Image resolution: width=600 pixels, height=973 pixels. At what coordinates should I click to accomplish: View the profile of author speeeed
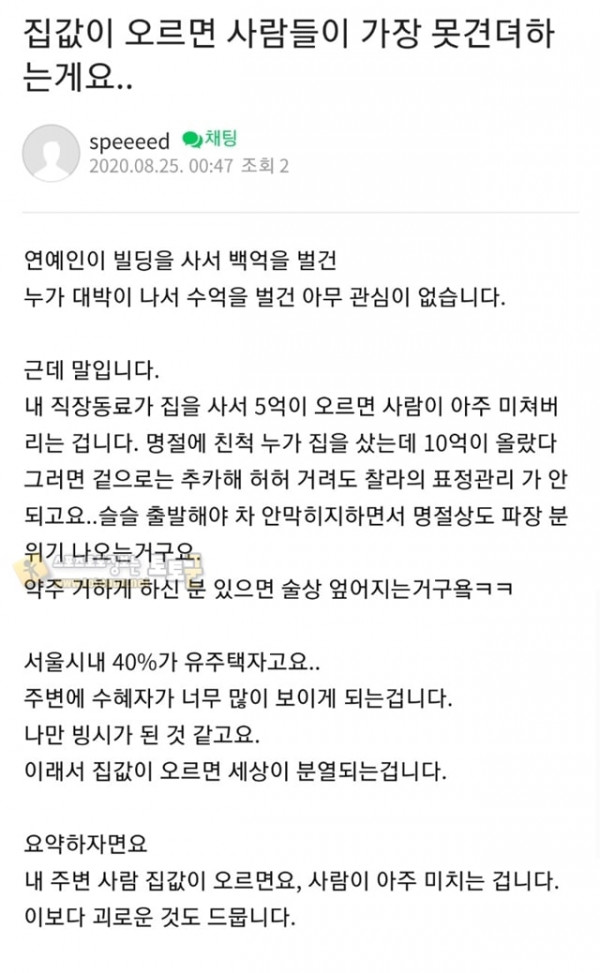129,141
